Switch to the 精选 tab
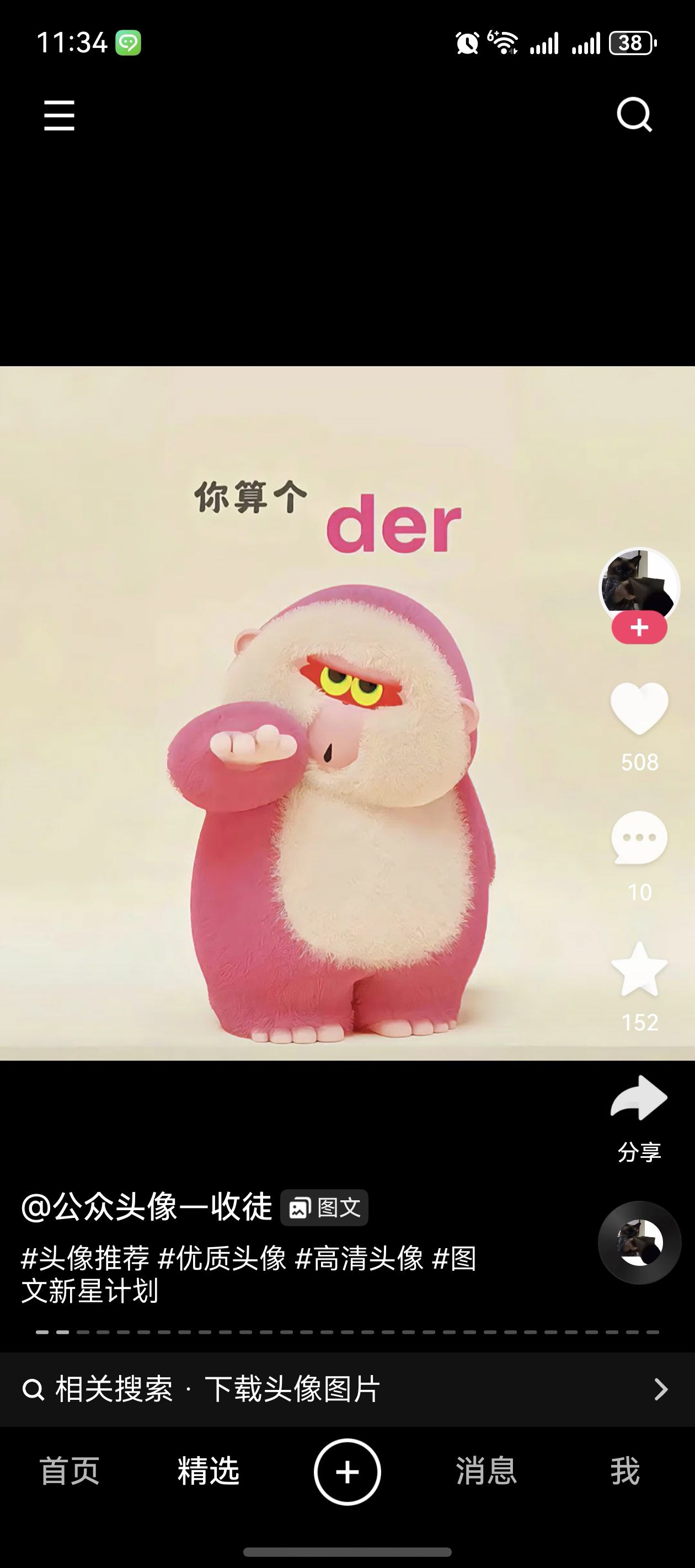This screenshot has width=695, height=1568. pos(209,1471)
